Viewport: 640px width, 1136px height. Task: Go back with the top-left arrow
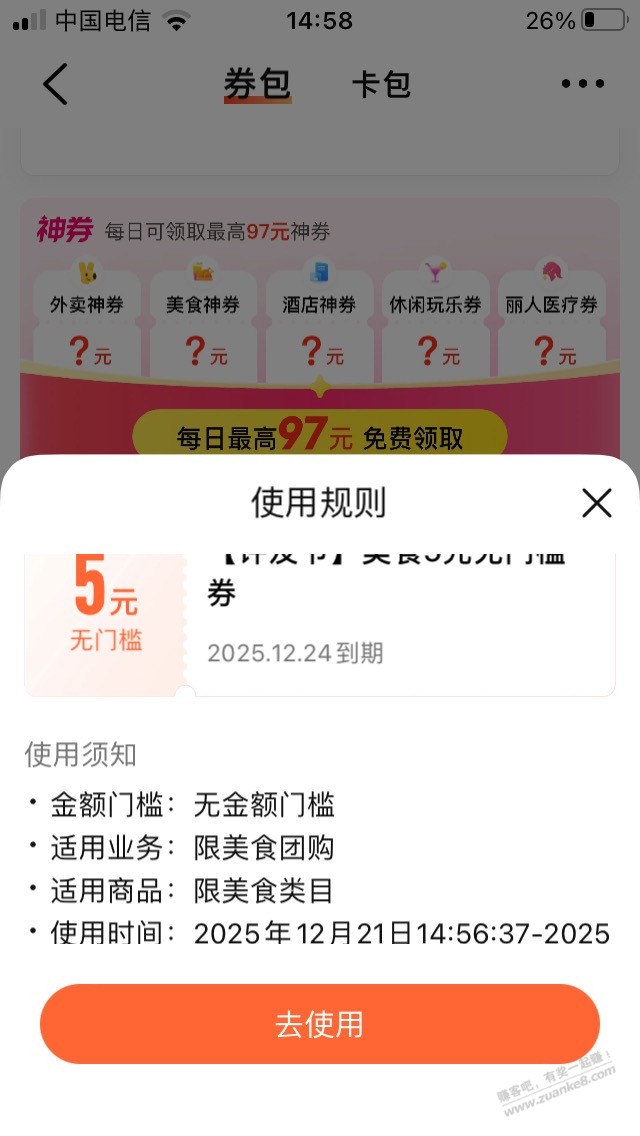pos(56,84)
